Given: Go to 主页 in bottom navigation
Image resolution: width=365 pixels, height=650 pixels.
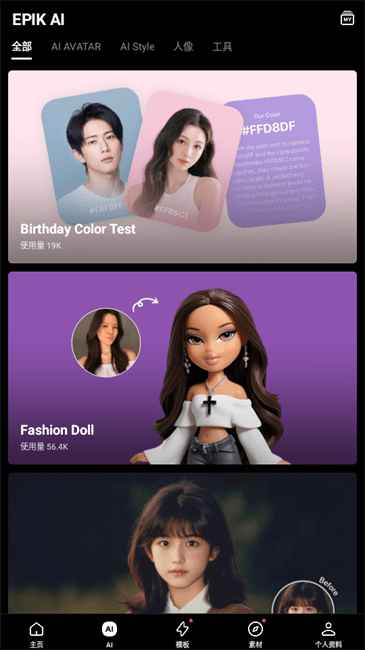Looking at the screenshot, I should pos(36,634).
